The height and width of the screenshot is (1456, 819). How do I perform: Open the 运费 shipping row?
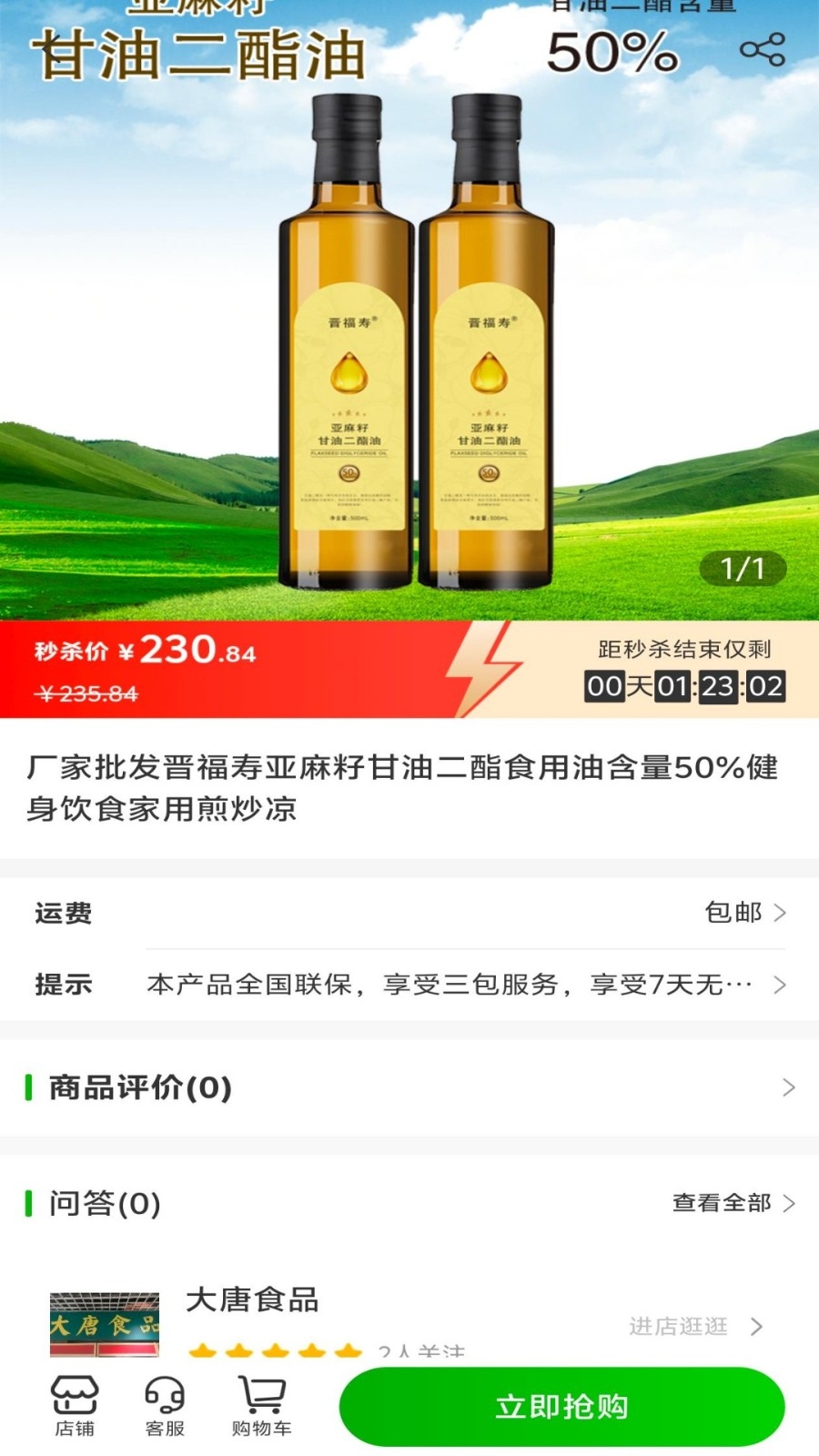coord(409,913)
